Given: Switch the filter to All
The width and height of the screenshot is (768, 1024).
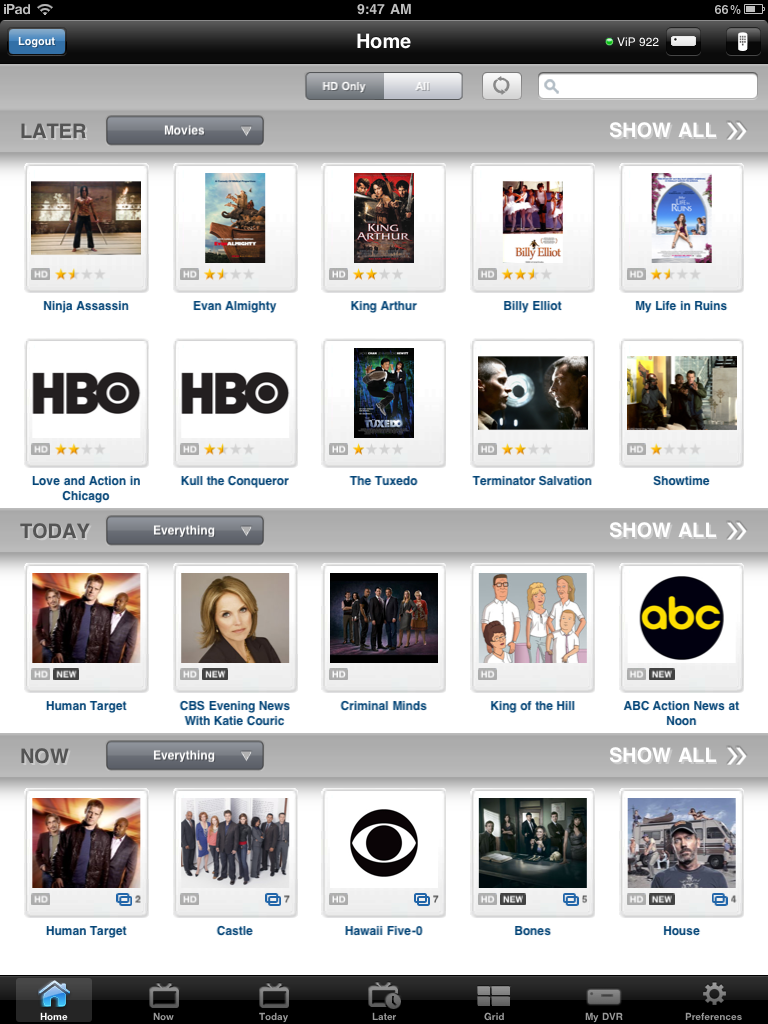Looking at the screenshot, I should tap(423, 87).
